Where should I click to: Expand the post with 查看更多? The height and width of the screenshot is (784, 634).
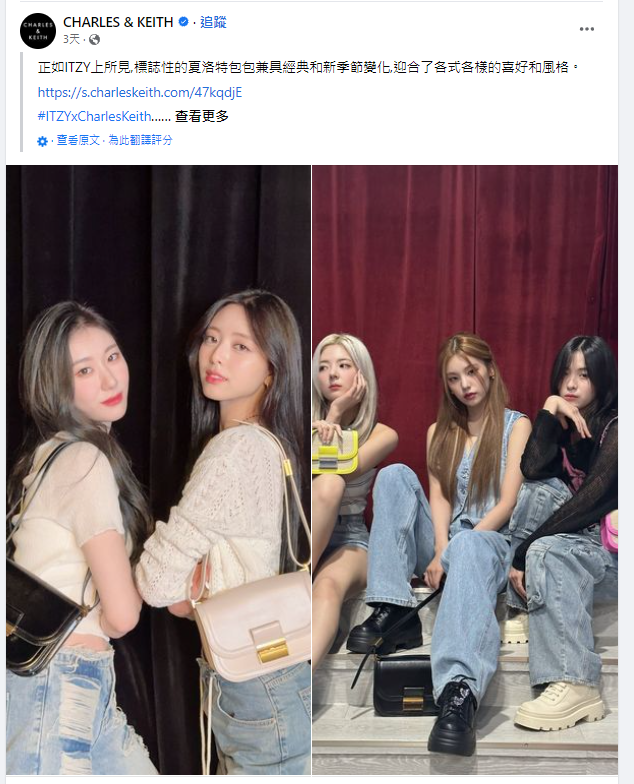(x=202, y=116)
